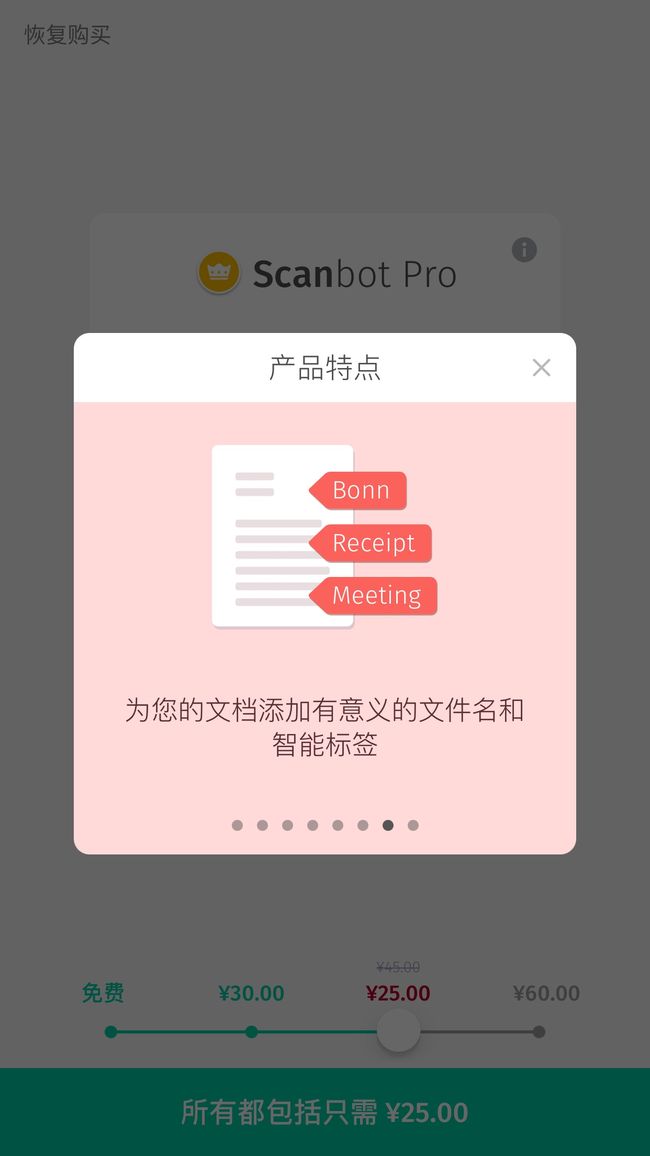Tap 恢复购买 to restore purchases
The height and width of the screenshot is (1156, 650).
[x=68, y=35]
